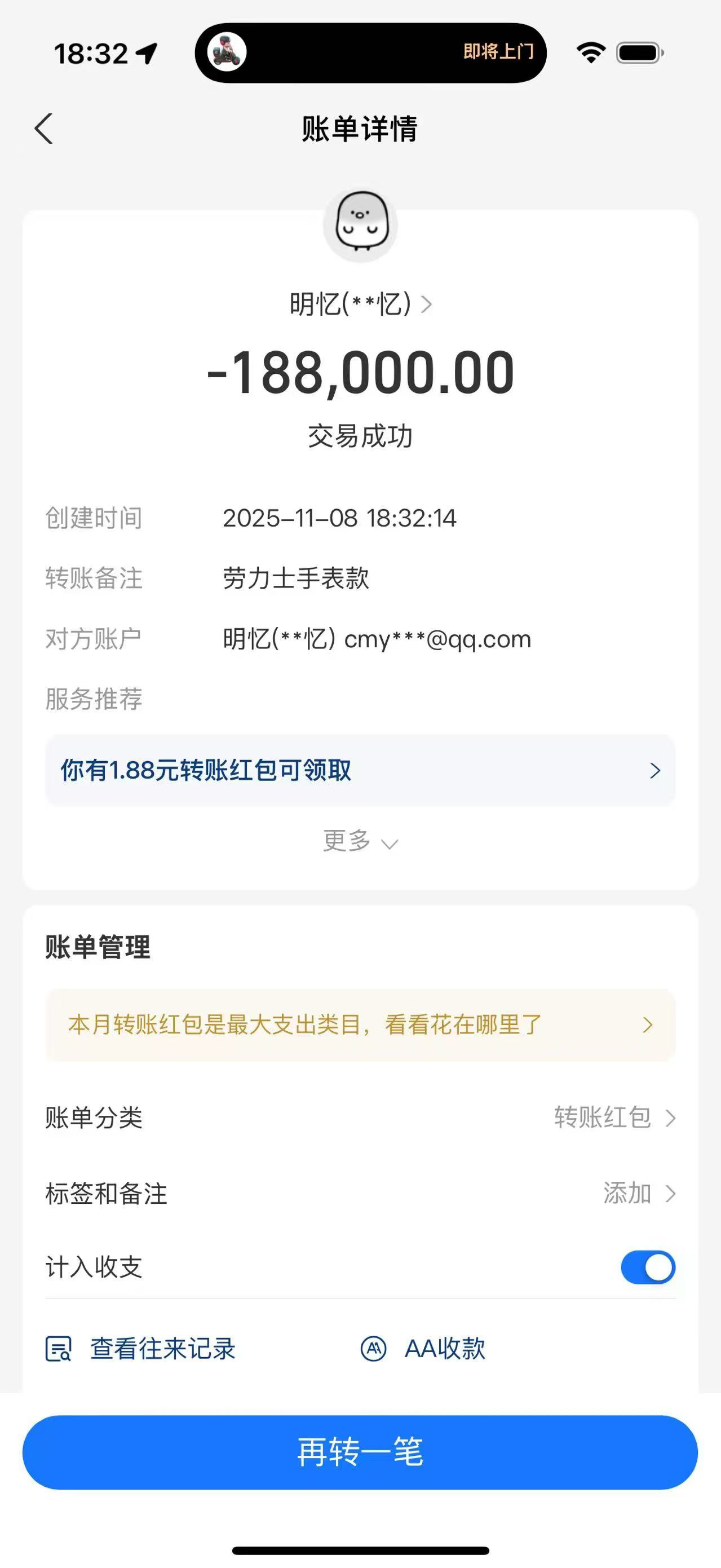Tap 再转一笔 to transfer again
This screenshot has width=721, height=1568.
tap(360, 1452)
